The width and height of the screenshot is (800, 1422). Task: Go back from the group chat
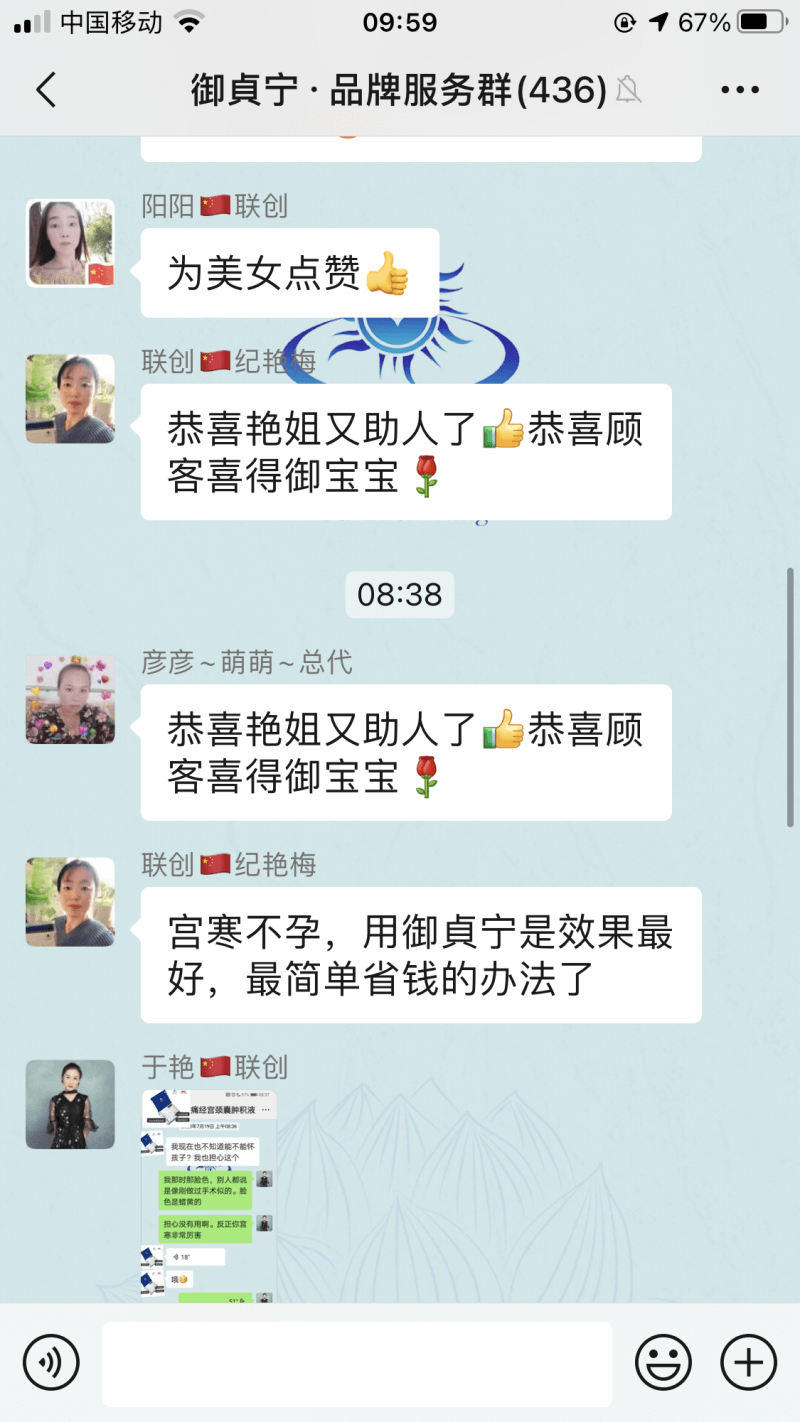click(x=46, y=90)
